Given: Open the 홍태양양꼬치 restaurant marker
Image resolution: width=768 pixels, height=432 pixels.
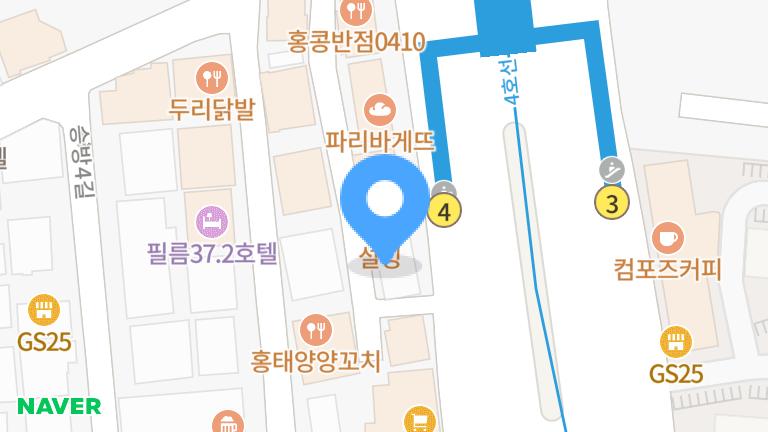Looking at the screenshot, I should pos(316,328).
